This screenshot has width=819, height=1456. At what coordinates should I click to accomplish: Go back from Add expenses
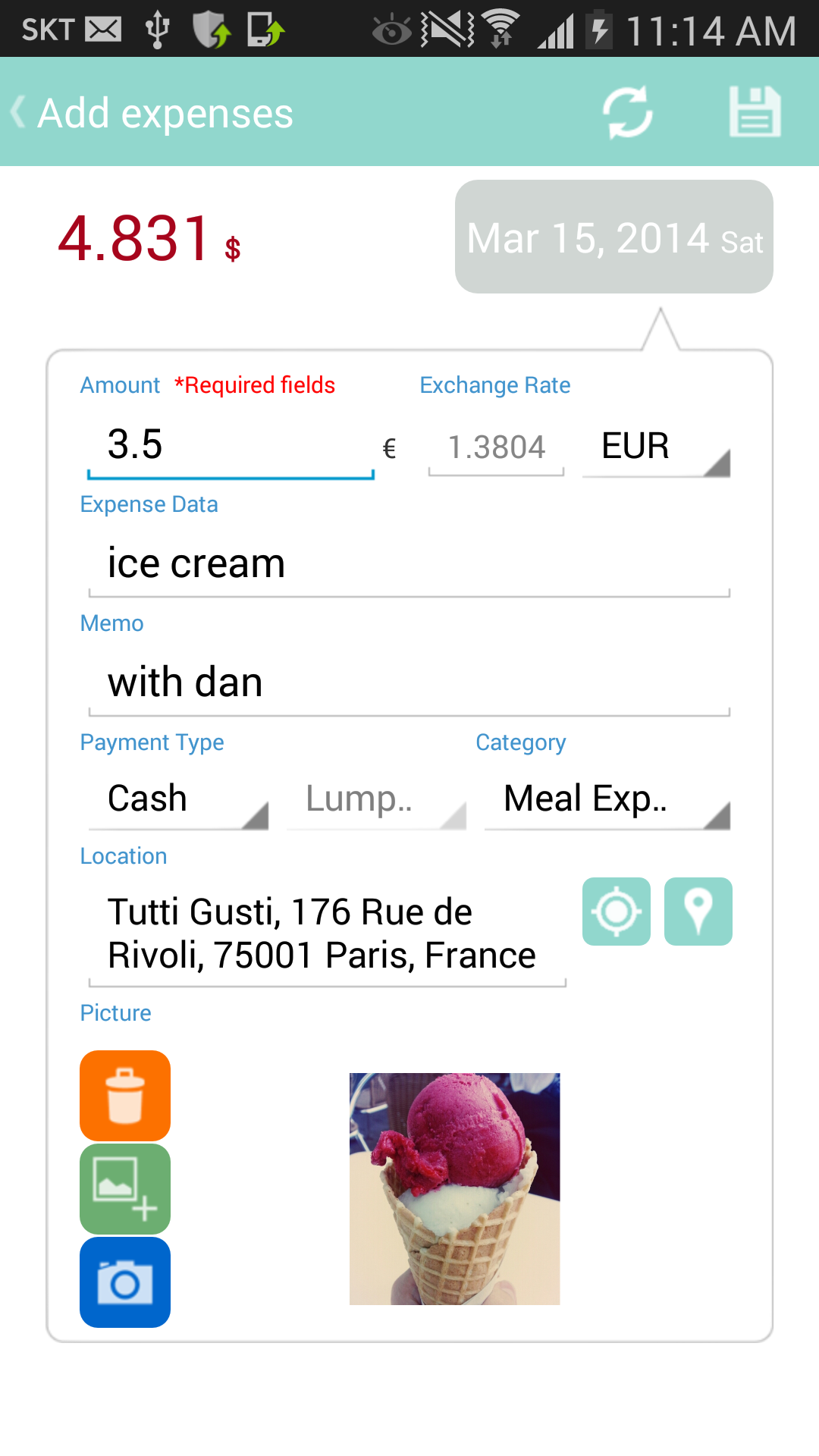(x=23, y=113)
